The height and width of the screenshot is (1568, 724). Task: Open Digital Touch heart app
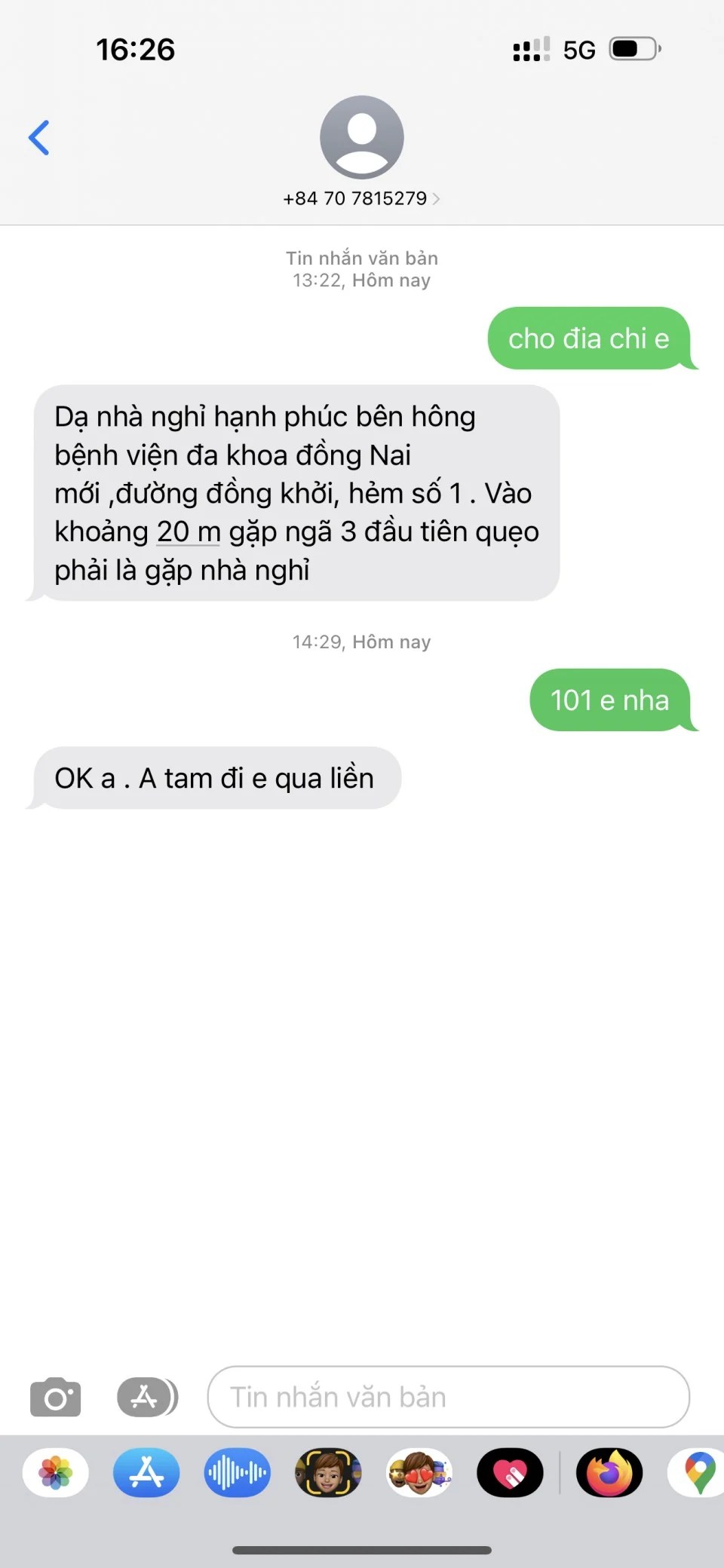click(510, 1472)
